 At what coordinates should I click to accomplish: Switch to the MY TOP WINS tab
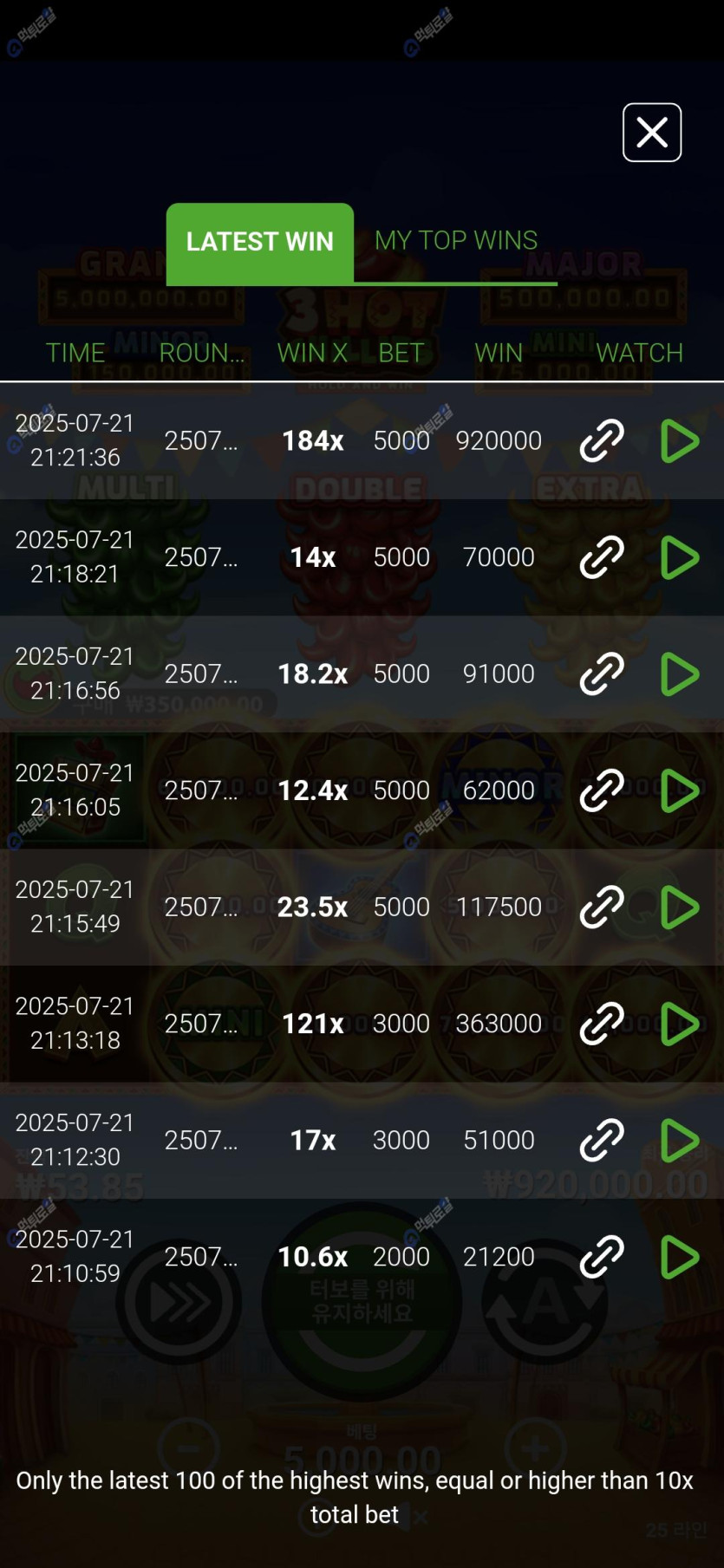455,240
